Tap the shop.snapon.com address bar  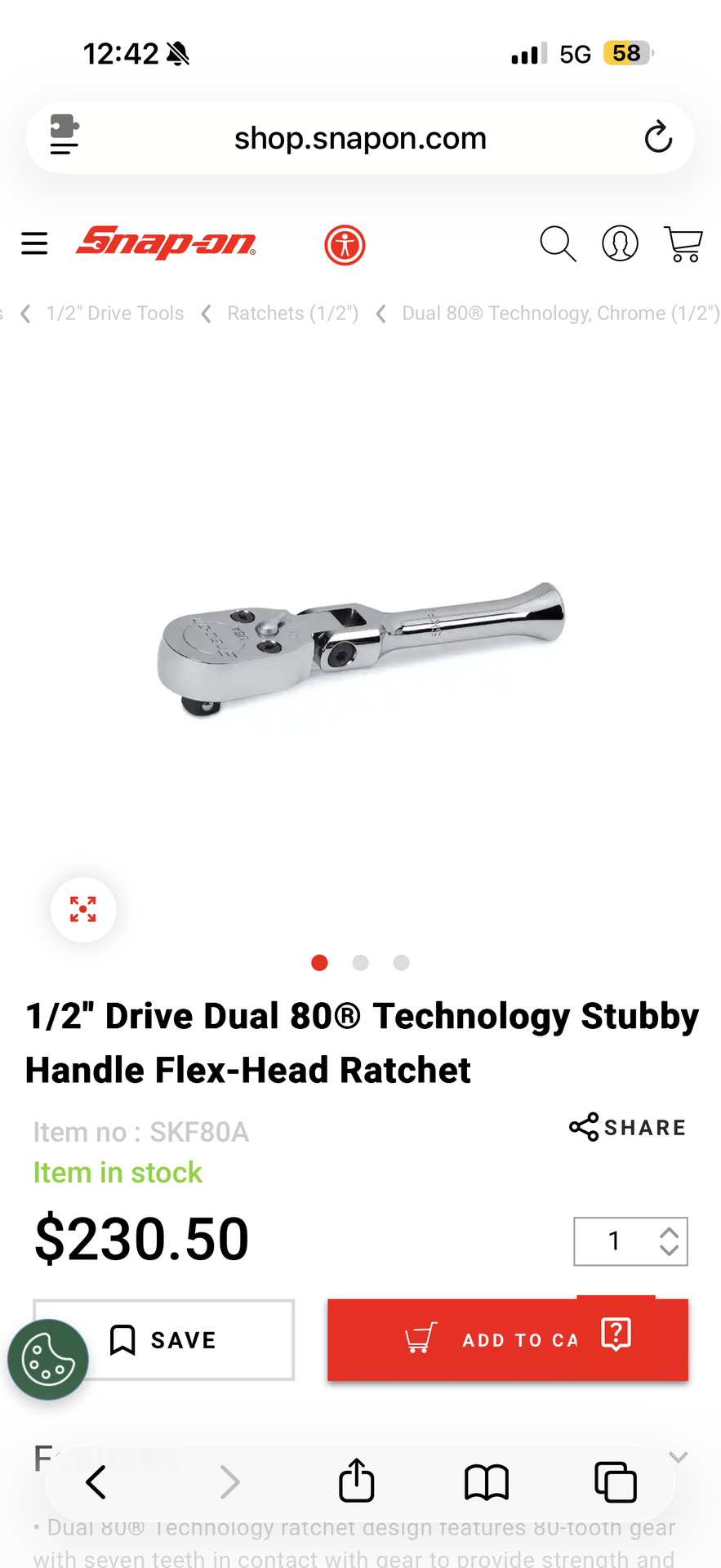point(360,138)
